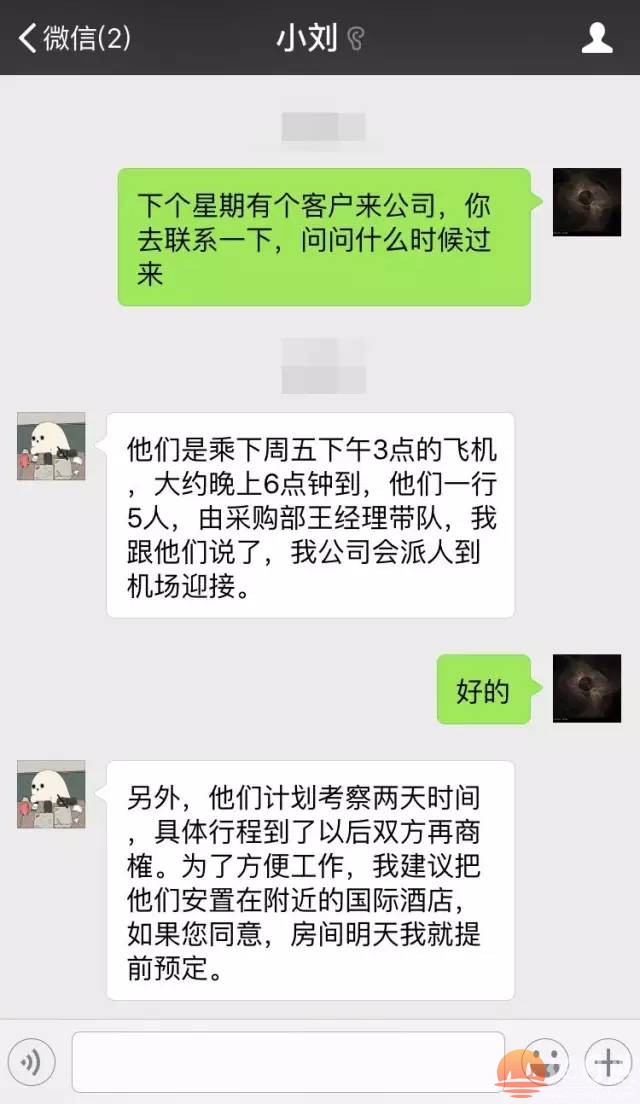Open my avatar beside the 好的 message
Image resolution: width=640 pixels, height=1104 pixels.
click(x=587, y=689)
